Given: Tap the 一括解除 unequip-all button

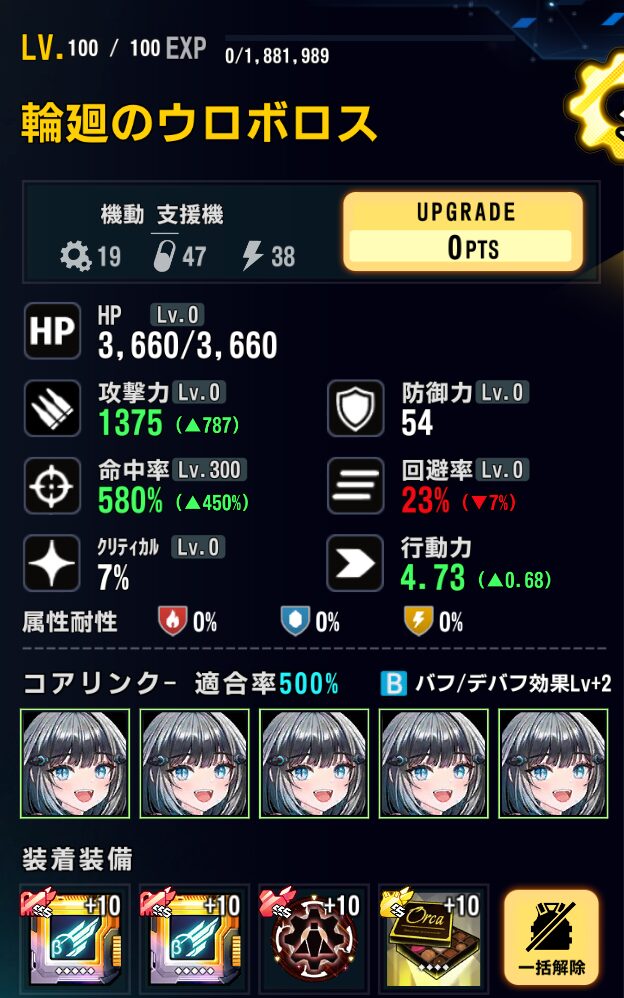Looking at the screenshot, I should [x=551, y=937].
